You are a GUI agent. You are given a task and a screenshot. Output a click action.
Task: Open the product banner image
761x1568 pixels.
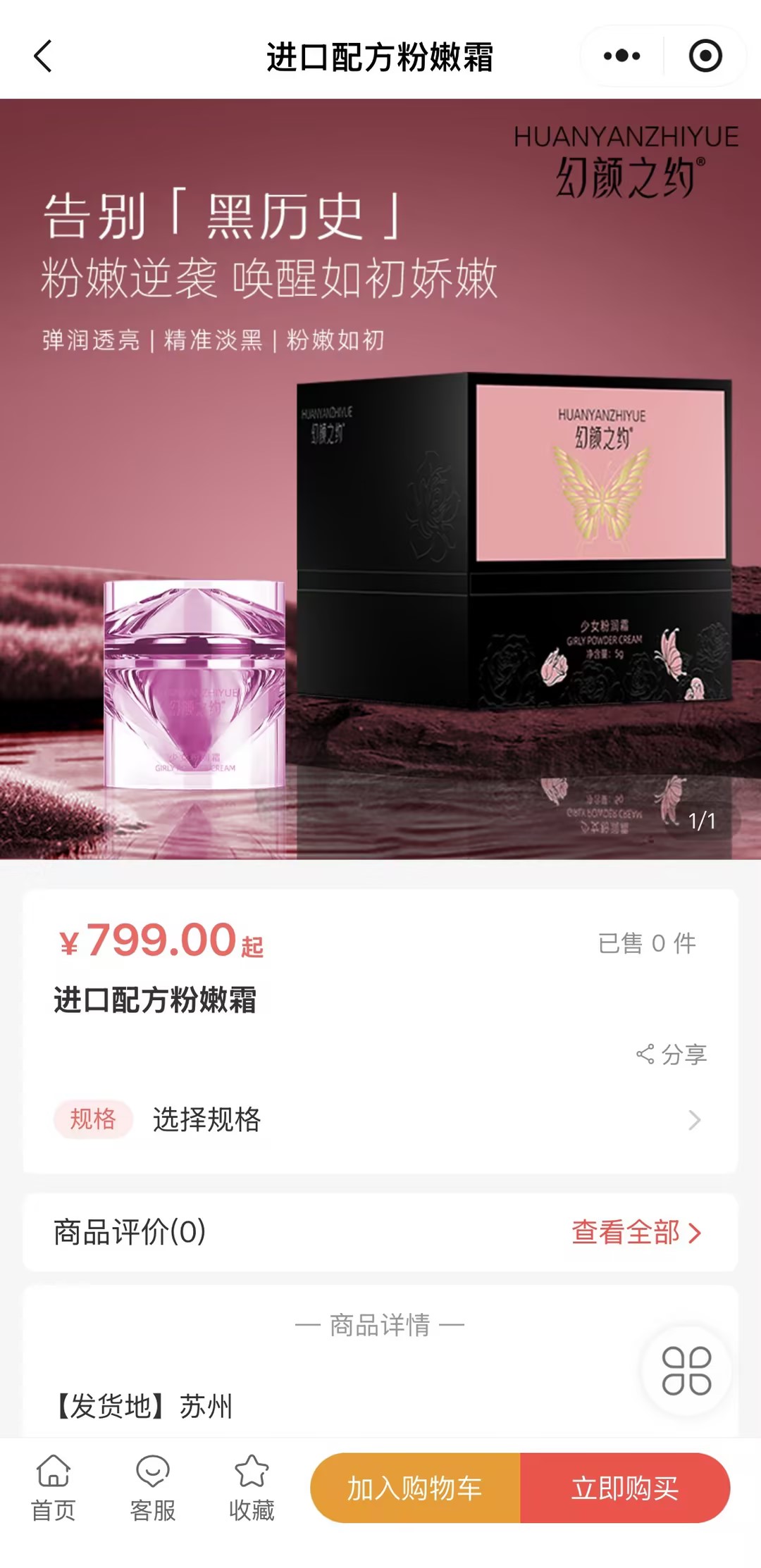[380, 479]
